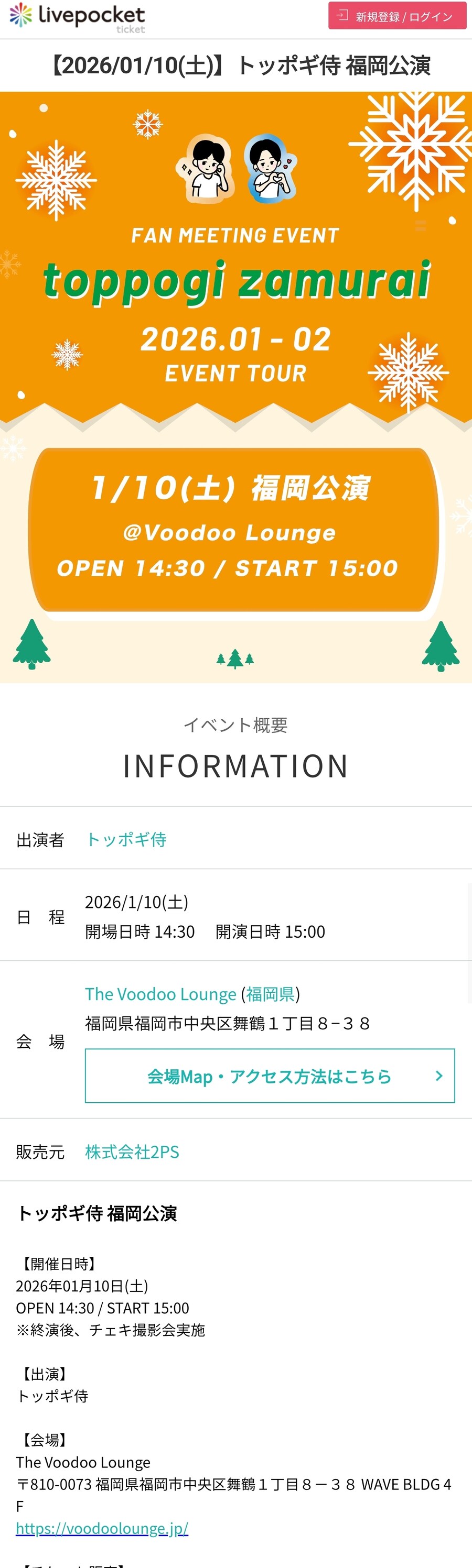Screen dimensions: 472x1568
Task: Open The Voodoo Lounge venue link
Action: 160,994
